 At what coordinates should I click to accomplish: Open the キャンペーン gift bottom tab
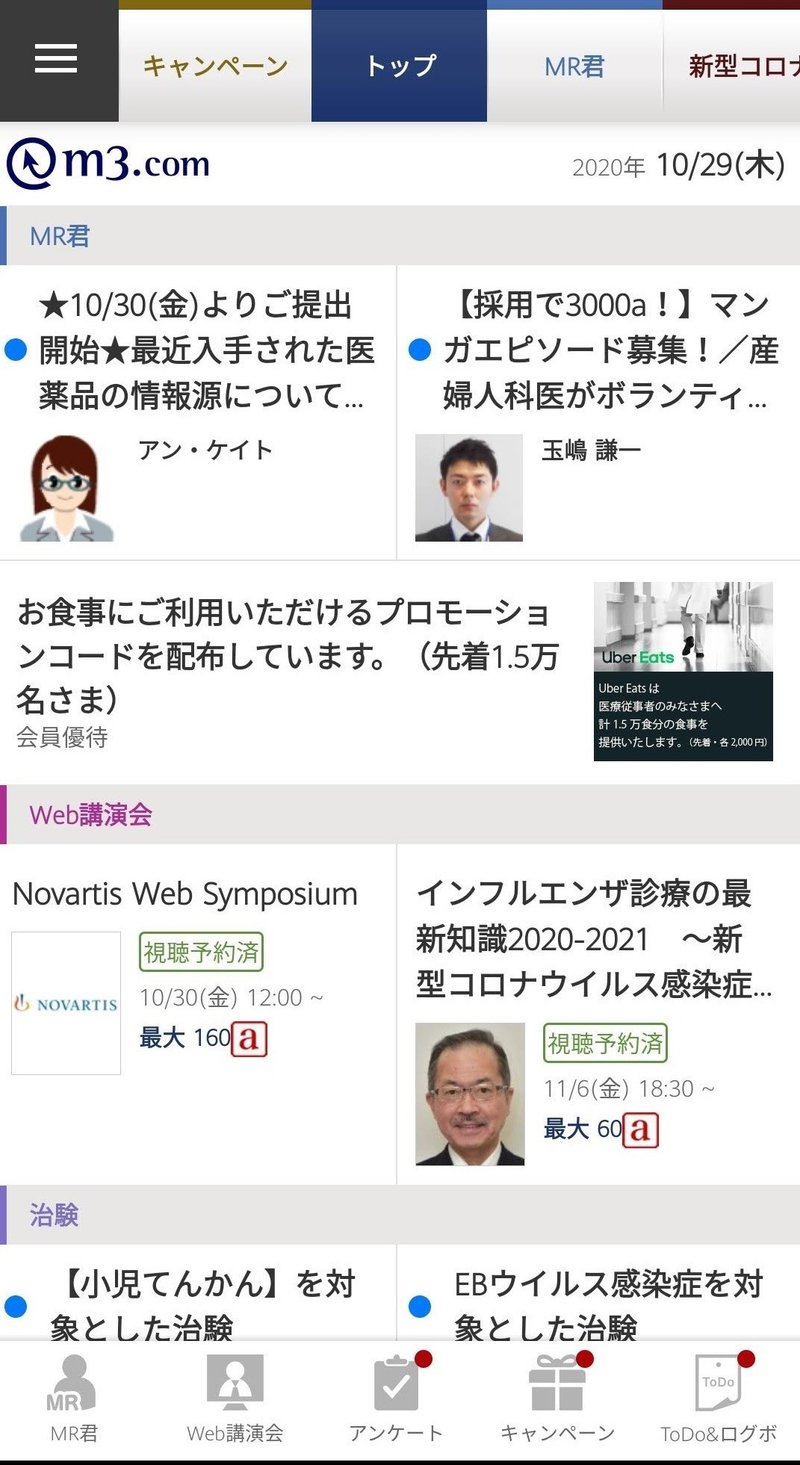pos(557,1398)
